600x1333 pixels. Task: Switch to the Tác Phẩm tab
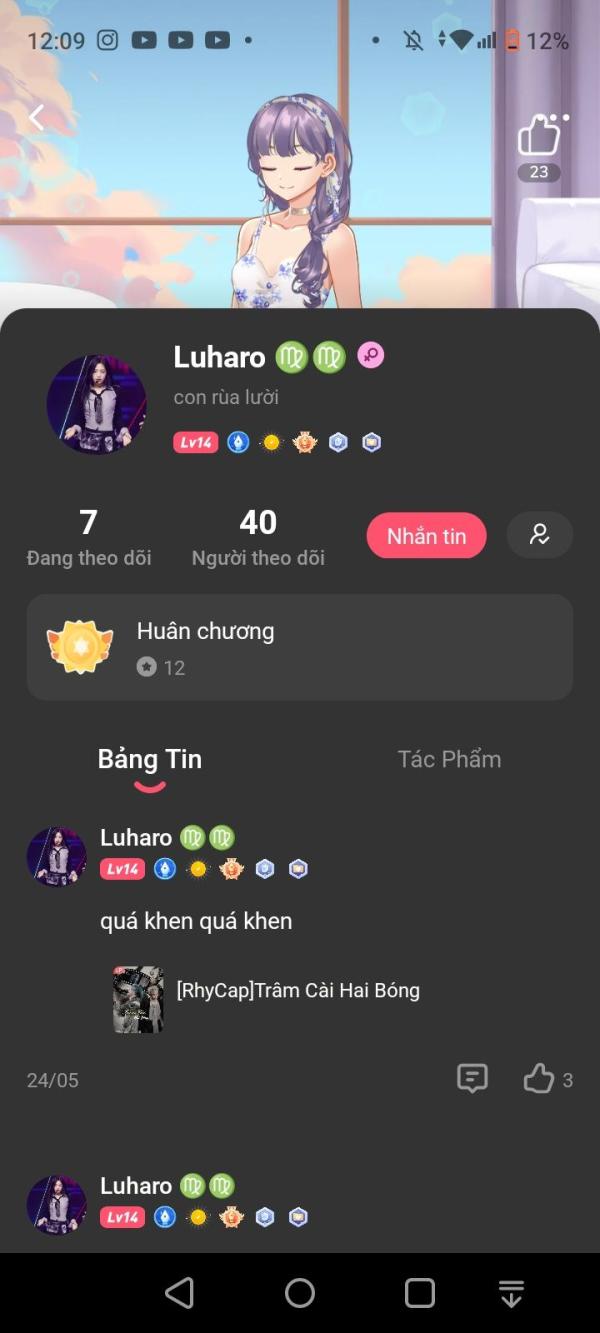point(449,759)
